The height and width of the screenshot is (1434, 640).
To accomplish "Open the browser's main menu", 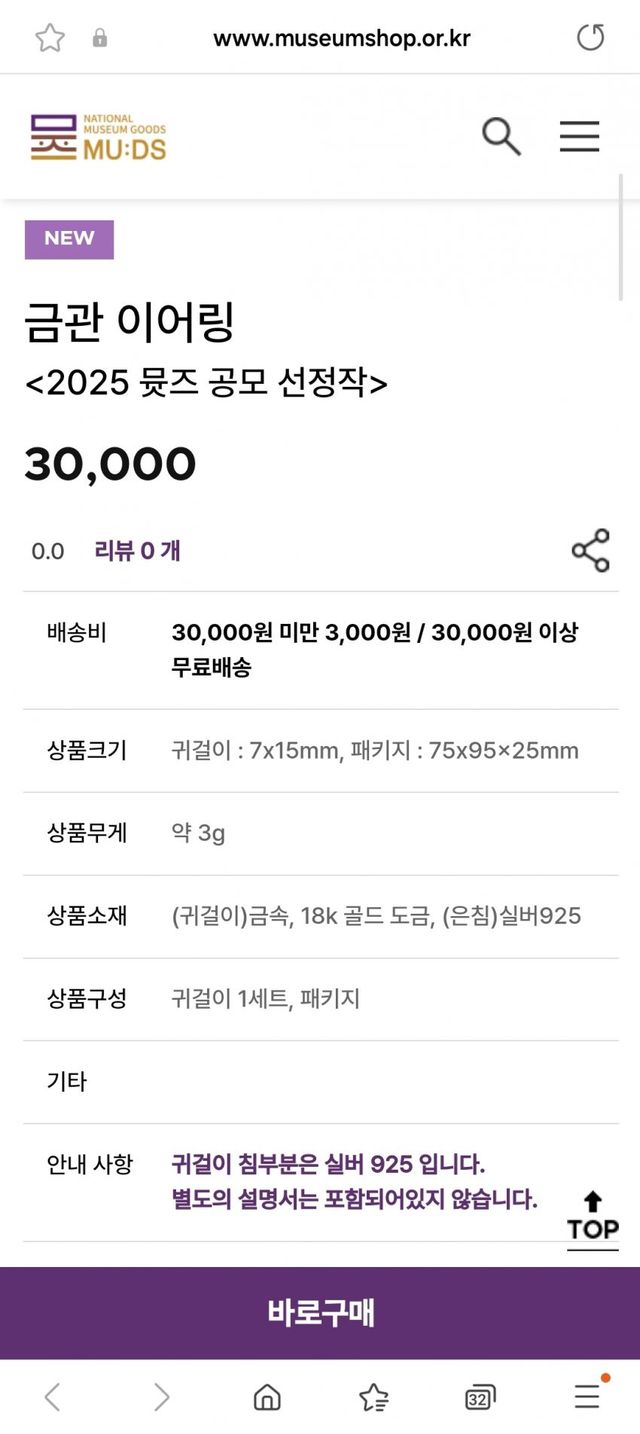I will tap(587, 1397).
